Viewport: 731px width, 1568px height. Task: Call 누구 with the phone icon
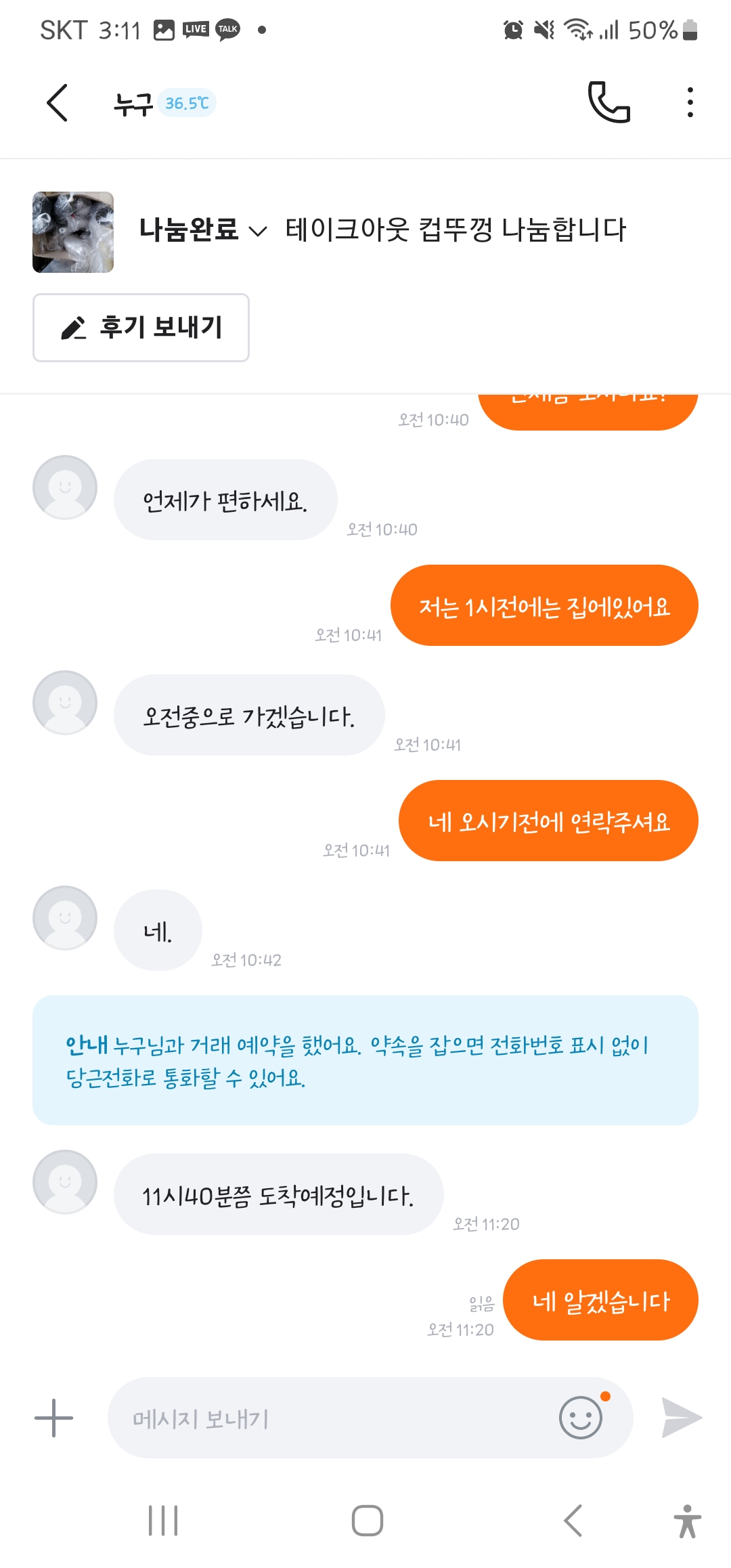(608, 103)
